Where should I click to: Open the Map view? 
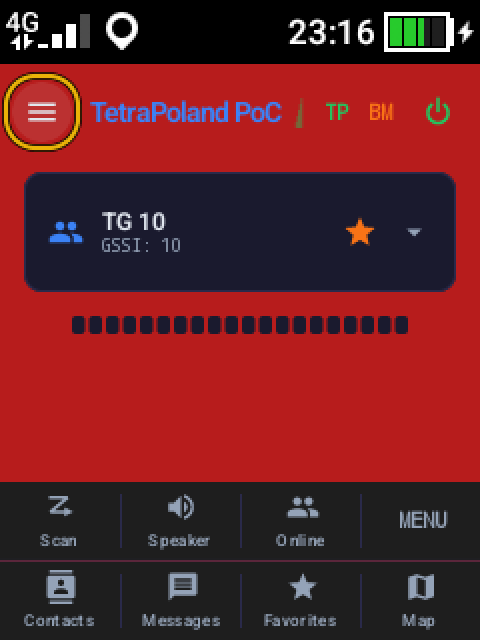pyautogui.click(x=420, y=601)
